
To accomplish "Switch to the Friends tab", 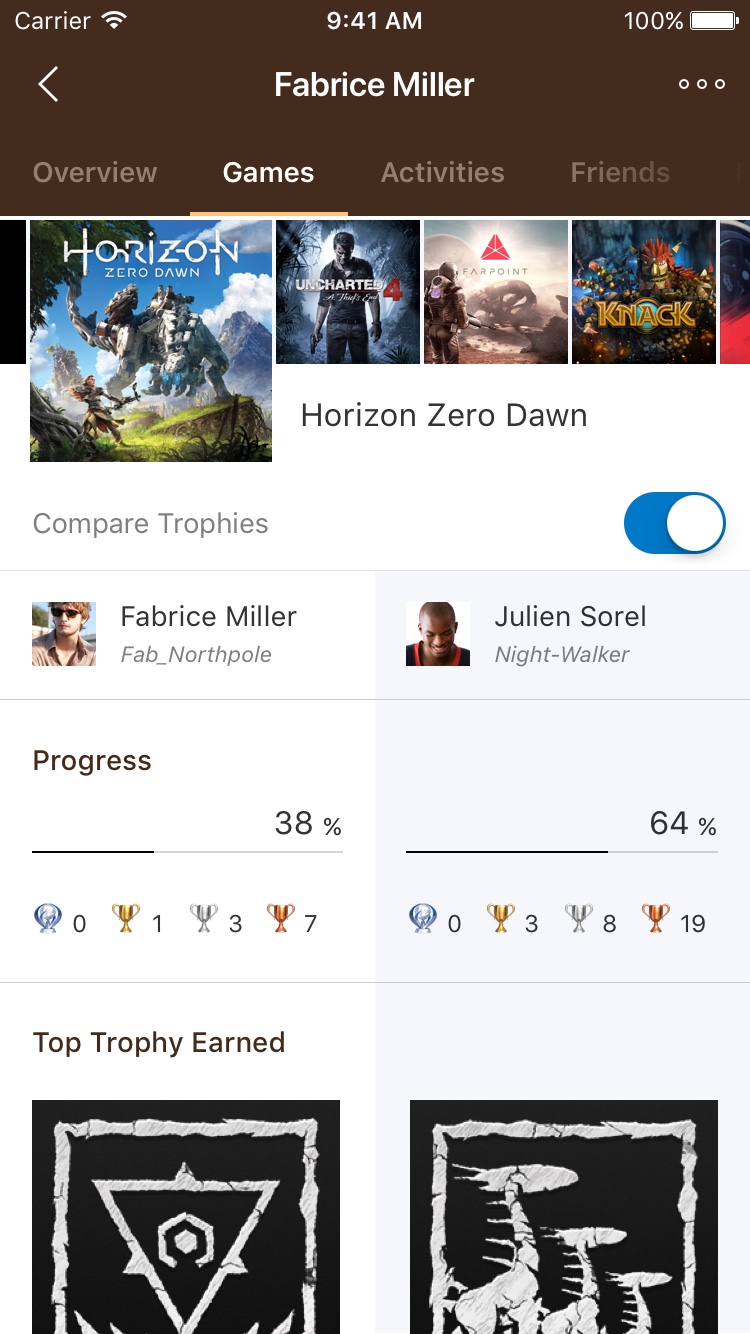I will [619, 173].
